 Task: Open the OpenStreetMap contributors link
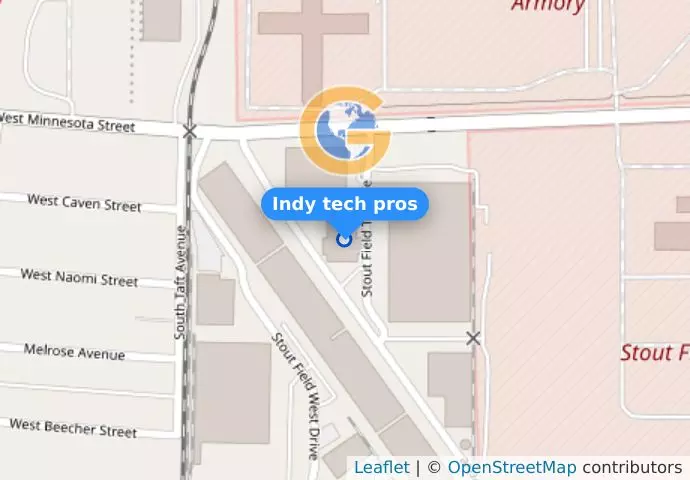(x=511, y=468)
